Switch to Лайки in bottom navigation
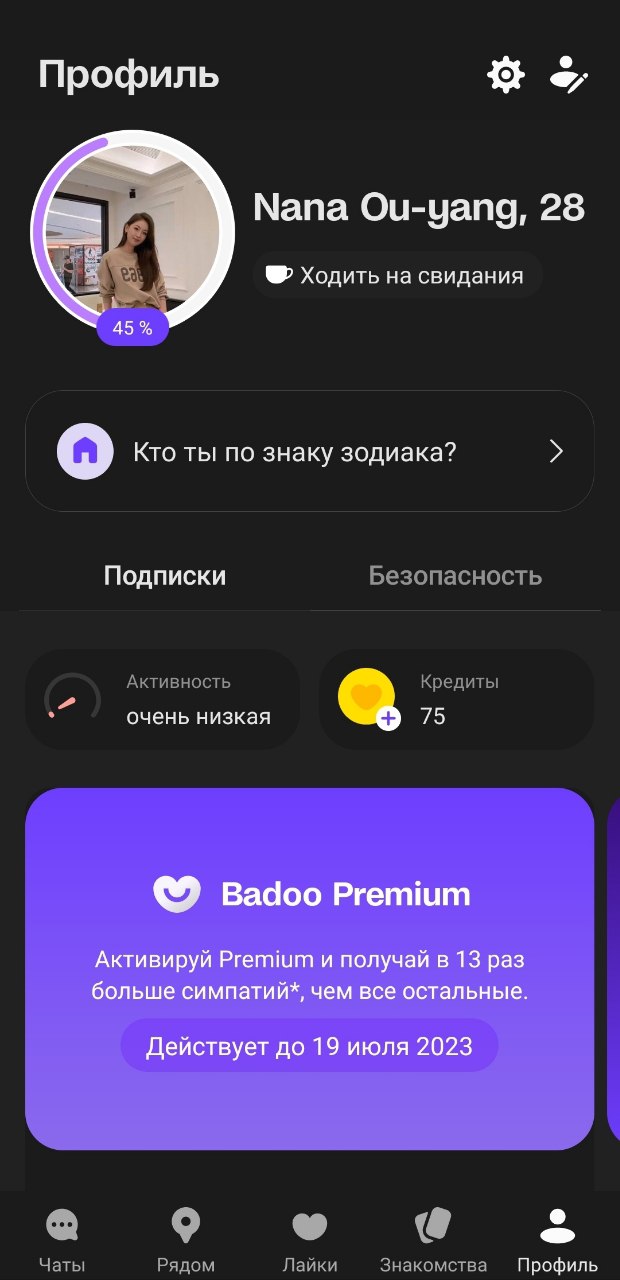This screenshot has height=1280, width=620. click(310, 1239)
